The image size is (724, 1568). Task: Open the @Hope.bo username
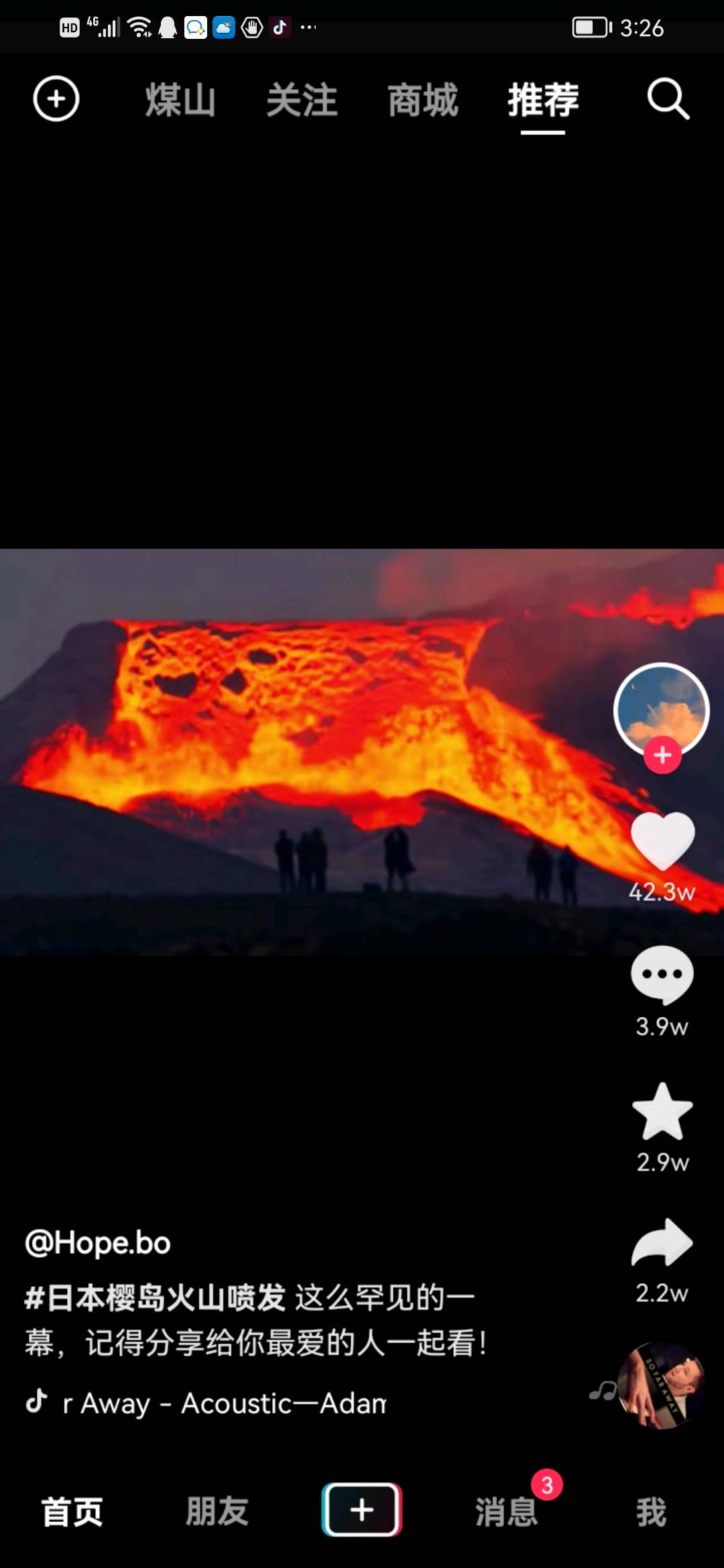[98, 1243]
